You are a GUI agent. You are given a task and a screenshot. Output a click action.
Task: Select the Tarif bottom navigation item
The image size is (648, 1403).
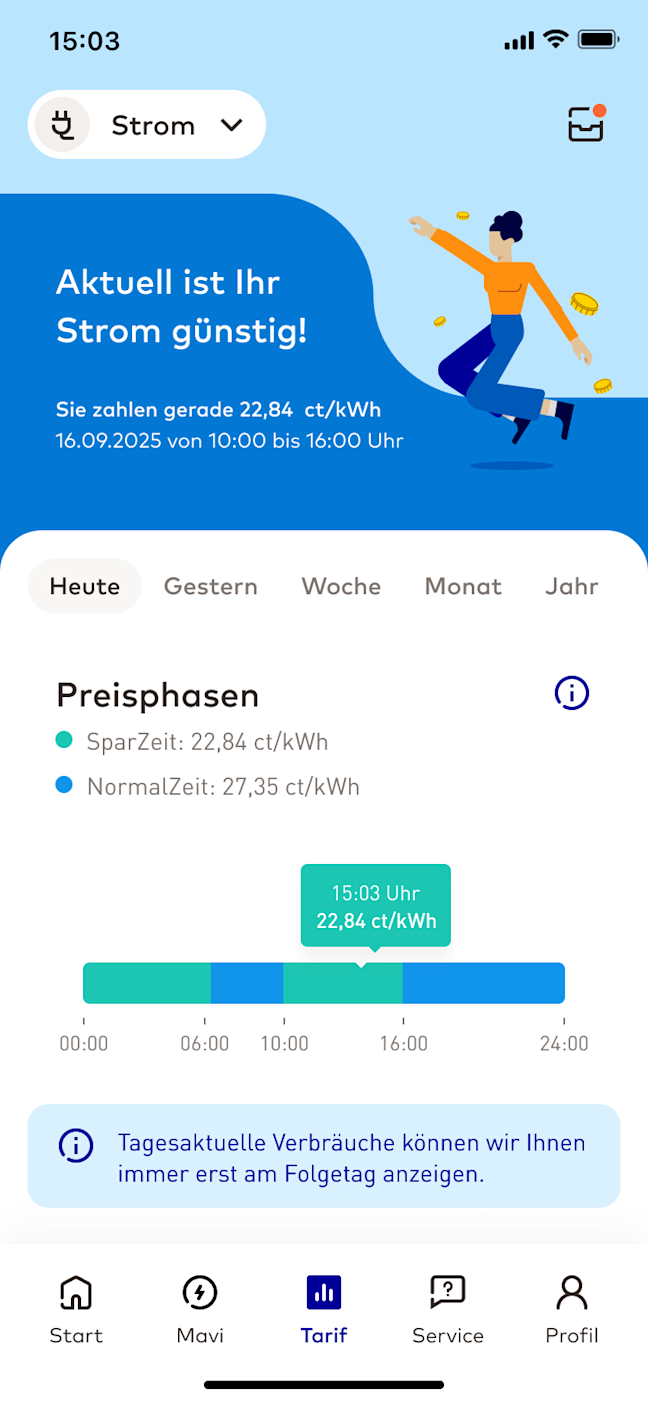[324, 1308]
